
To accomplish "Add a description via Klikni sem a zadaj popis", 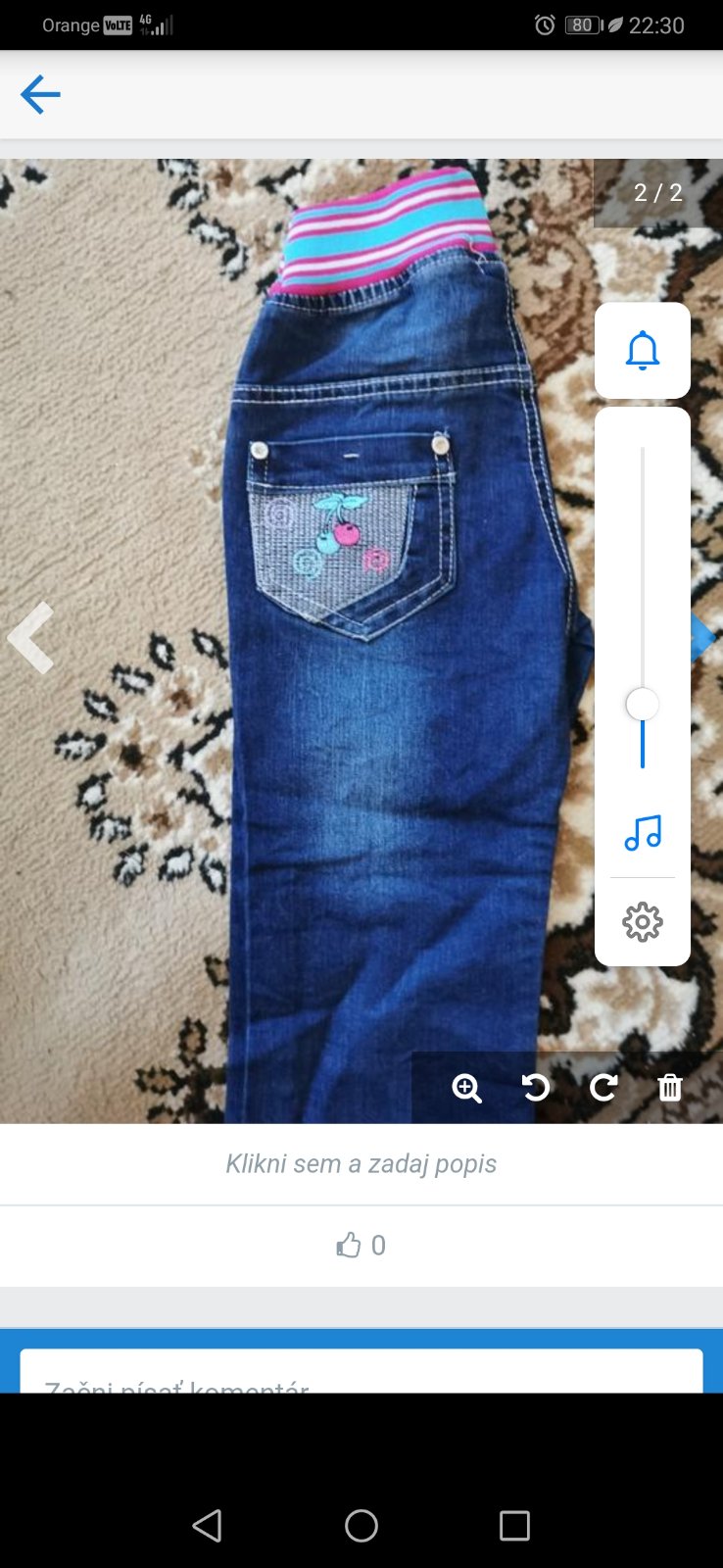I will [361, 1164].
